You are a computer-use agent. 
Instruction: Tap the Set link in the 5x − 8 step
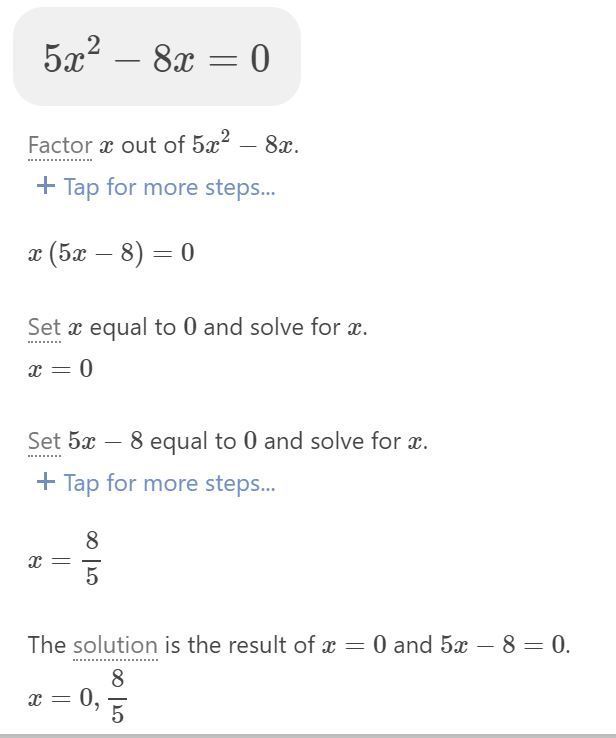click(44, 441)
